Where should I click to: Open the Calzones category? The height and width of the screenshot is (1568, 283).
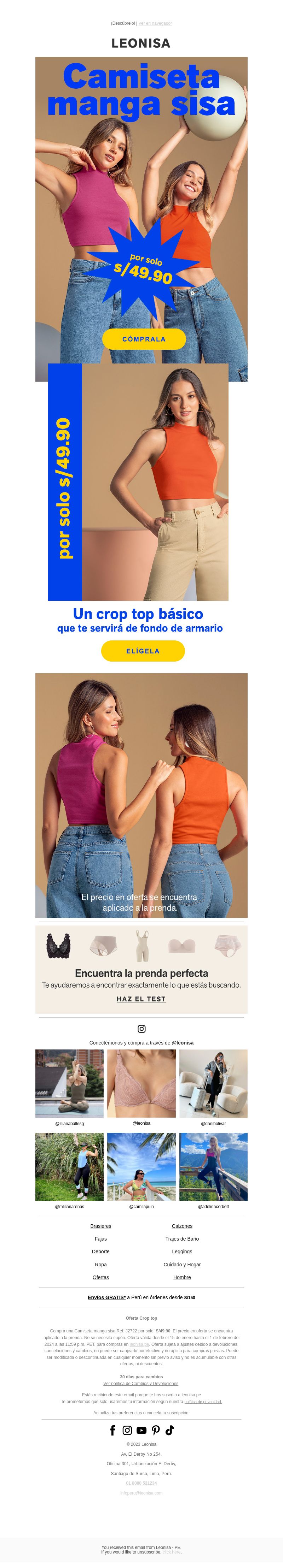pyautogui.click(x=182, y=1226)
